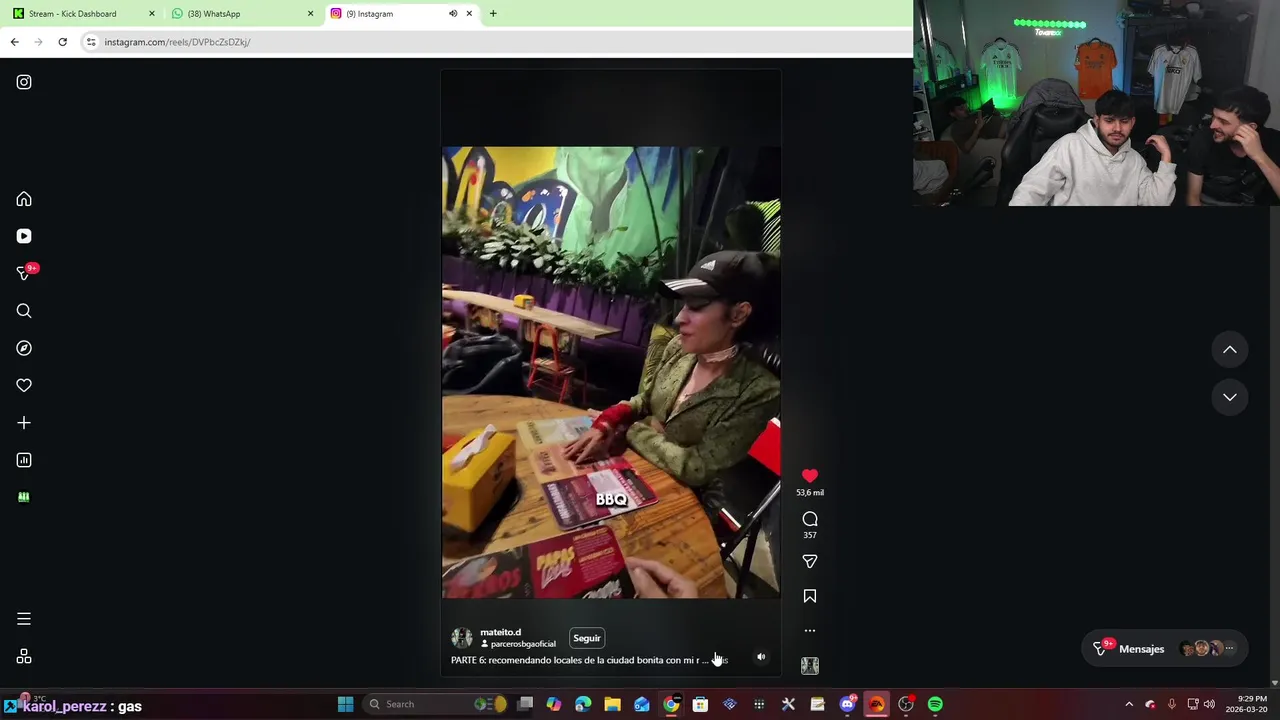Reload the page in the browser
Screen dimensions: 1280x720
pos(62,42)
